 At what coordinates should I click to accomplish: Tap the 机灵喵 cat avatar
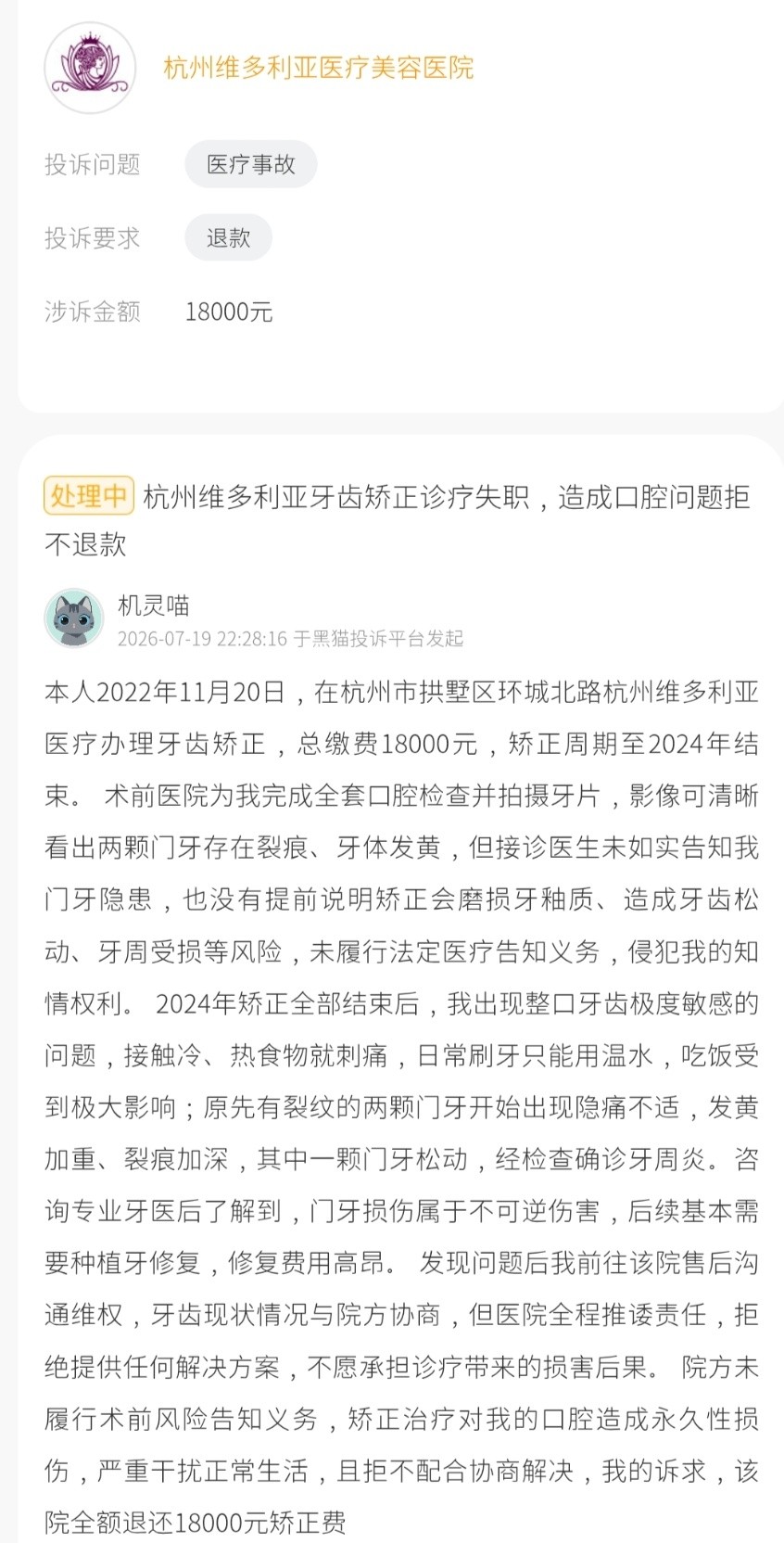click(x=74, y=618)
